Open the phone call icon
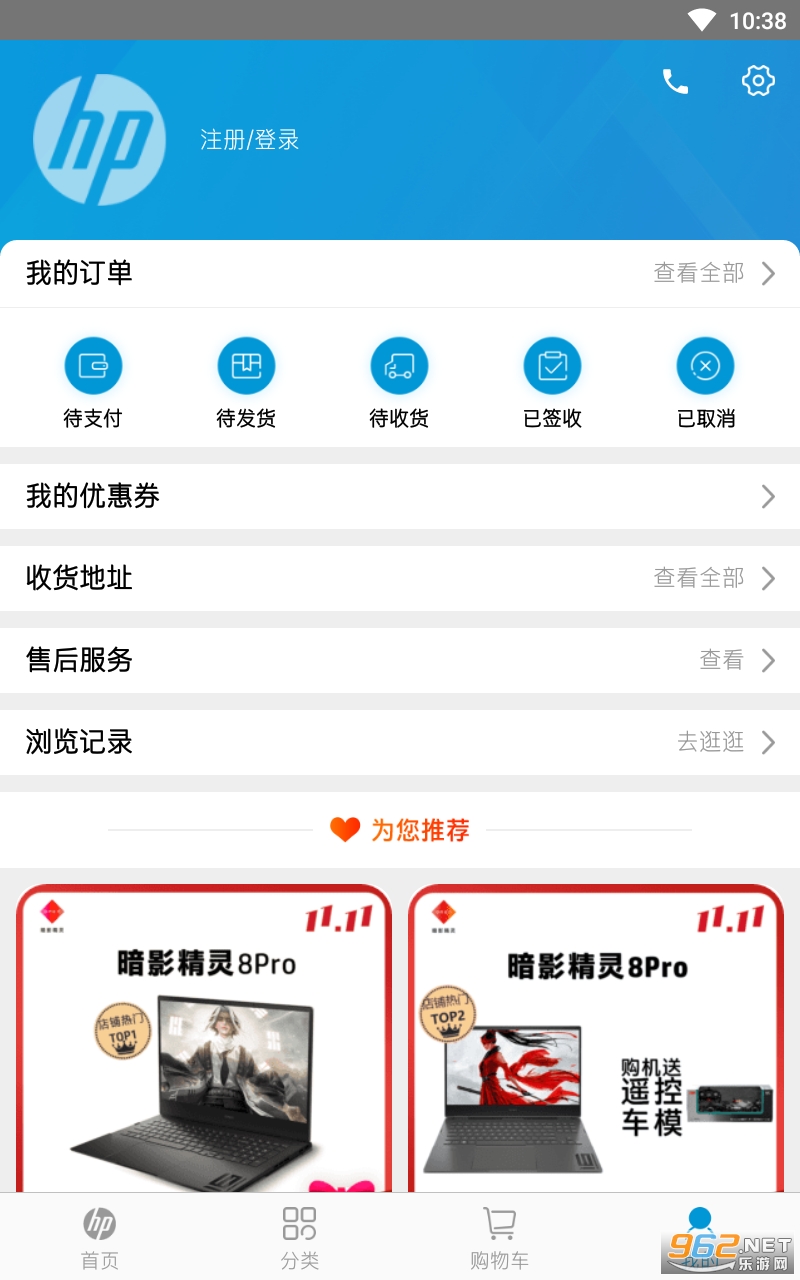 click(x=676, y=81)
